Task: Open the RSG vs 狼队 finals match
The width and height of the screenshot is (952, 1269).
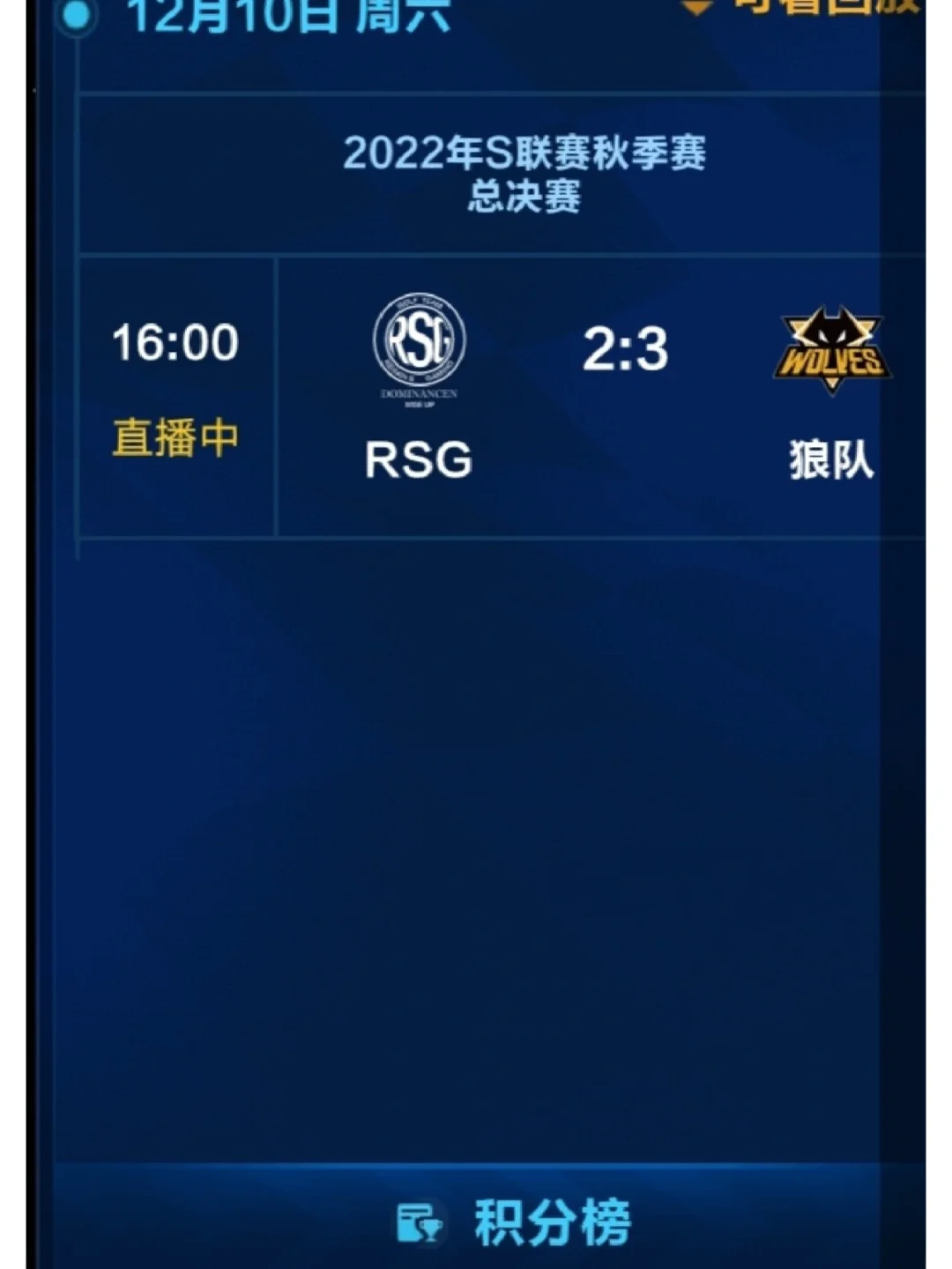Action: [x=599, y=397]
